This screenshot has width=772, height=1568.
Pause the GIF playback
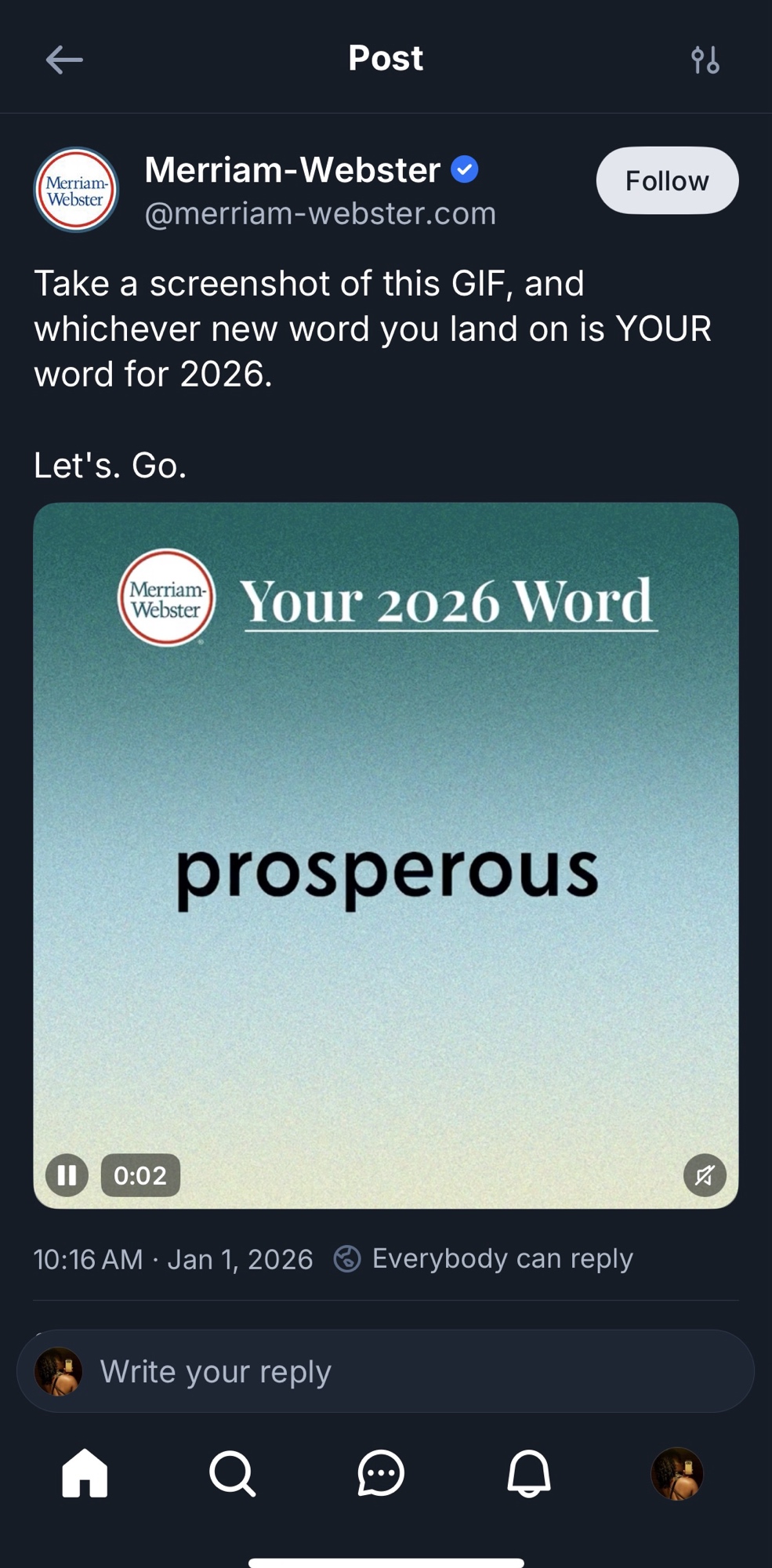(x=67, y=1175)
